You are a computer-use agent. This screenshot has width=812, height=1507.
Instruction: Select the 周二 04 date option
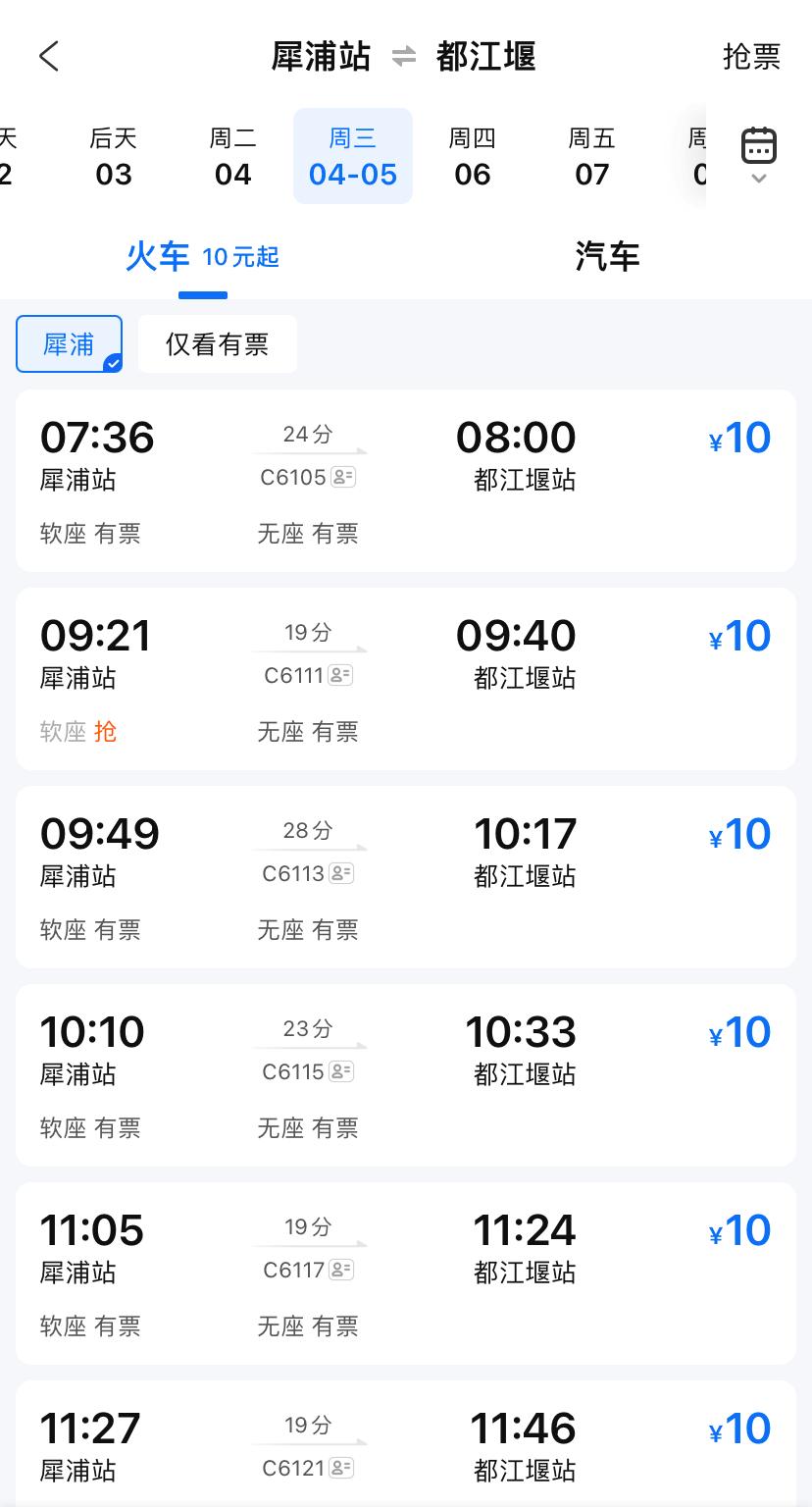click(x=233, y=155)
